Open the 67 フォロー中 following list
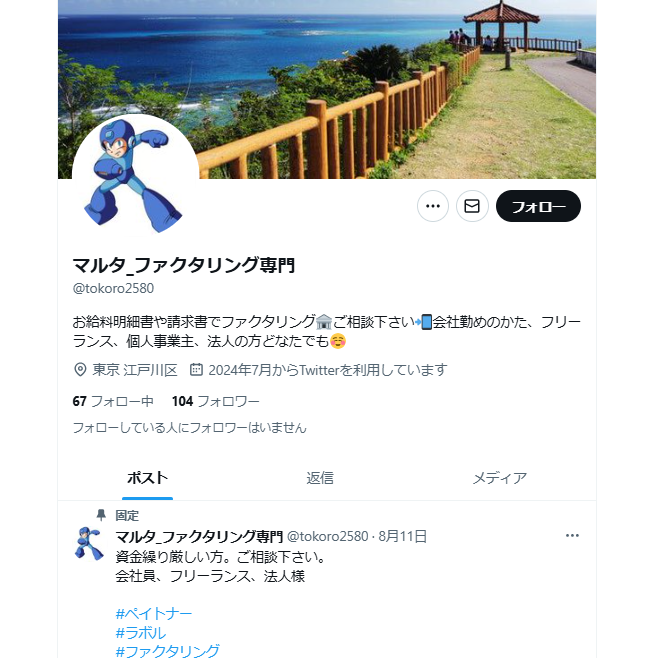658x658 pixels. tap(113, 401)
